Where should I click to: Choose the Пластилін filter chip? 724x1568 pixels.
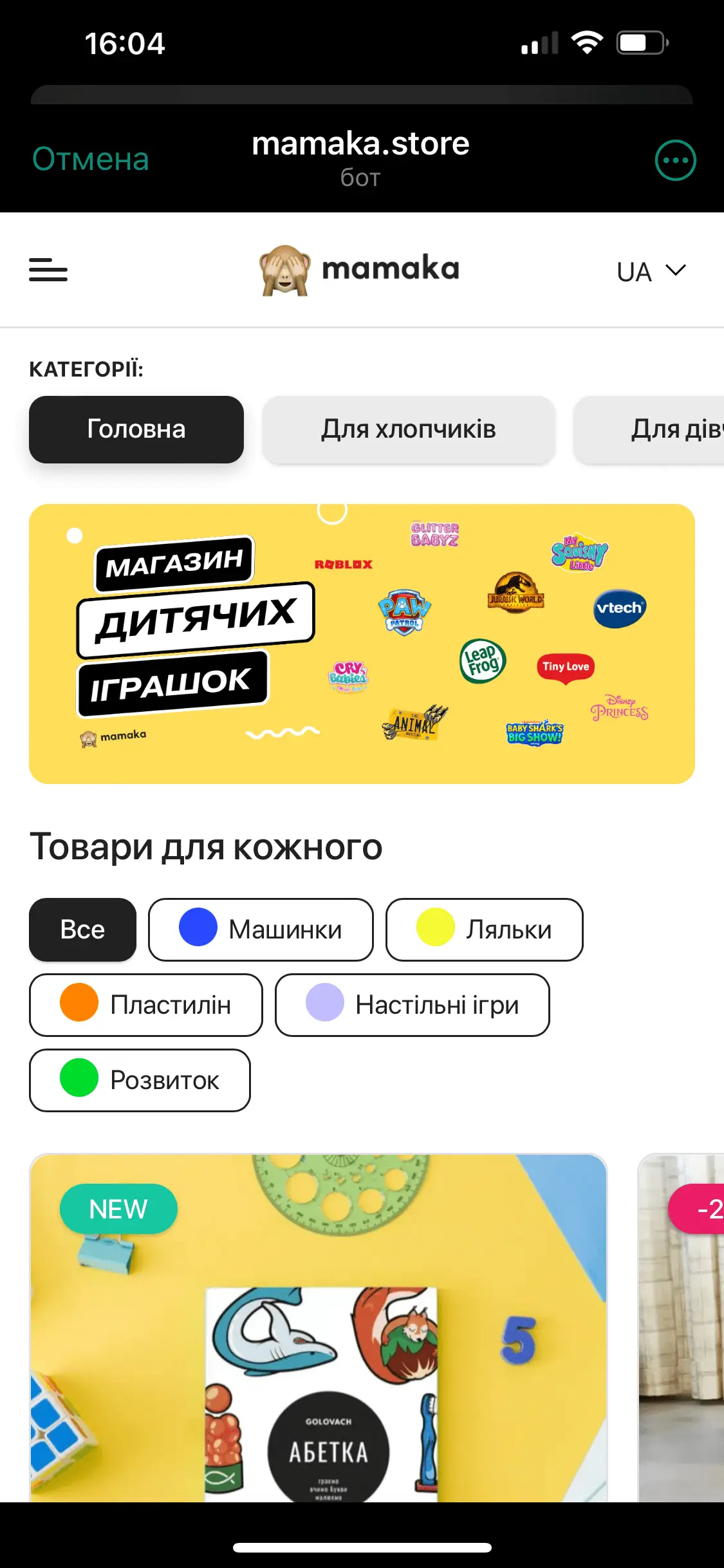click(146, 1005)
